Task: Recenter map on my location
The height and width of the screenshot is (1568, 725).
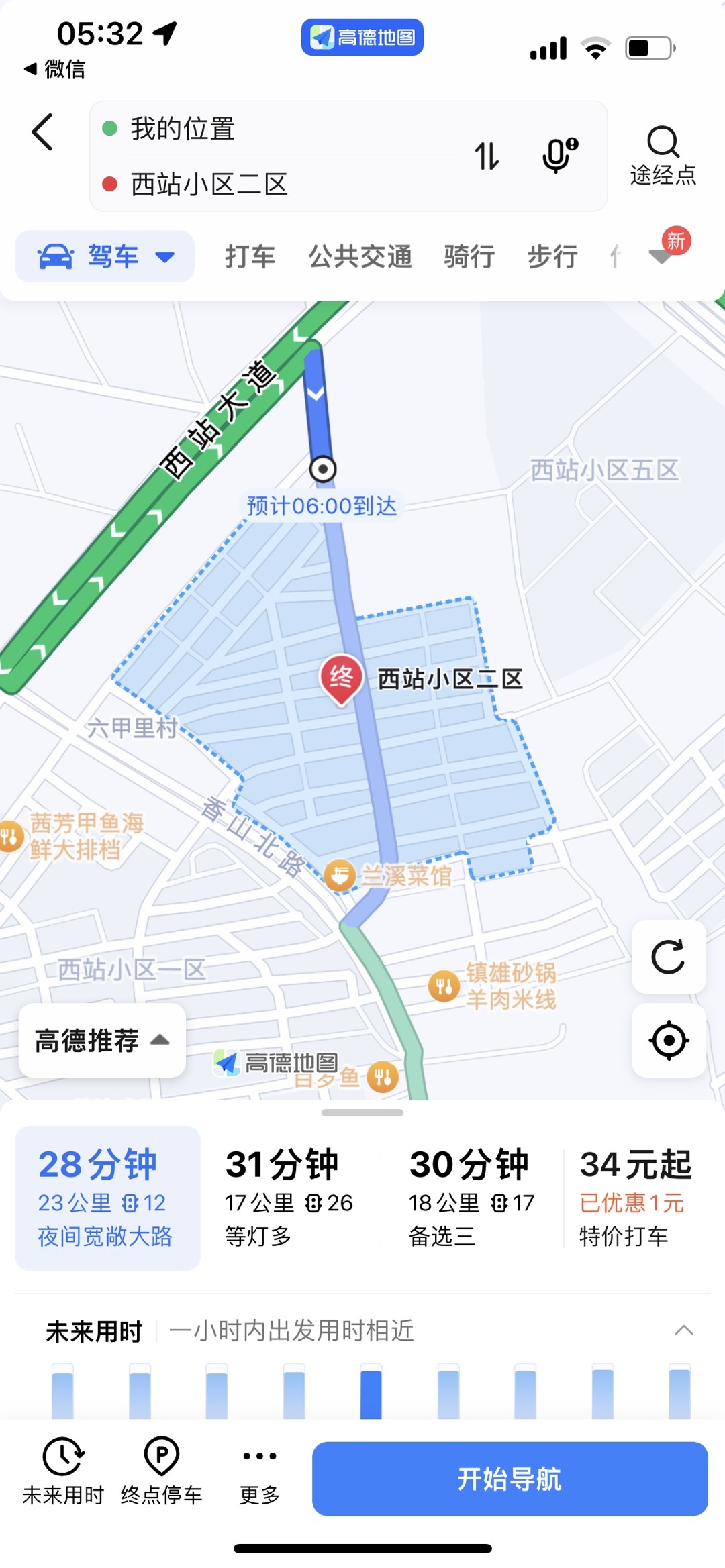Action: 669,1040
